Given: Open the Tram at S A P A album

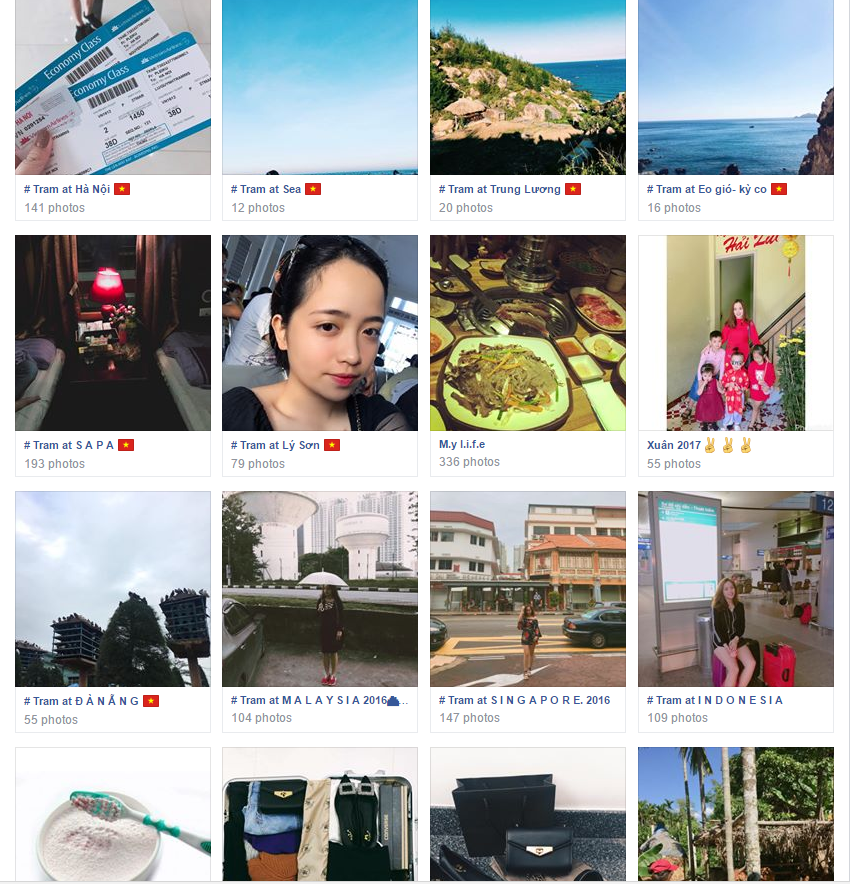Looking at the screenshot, I should pyautogui.click(x=112, y=333).
